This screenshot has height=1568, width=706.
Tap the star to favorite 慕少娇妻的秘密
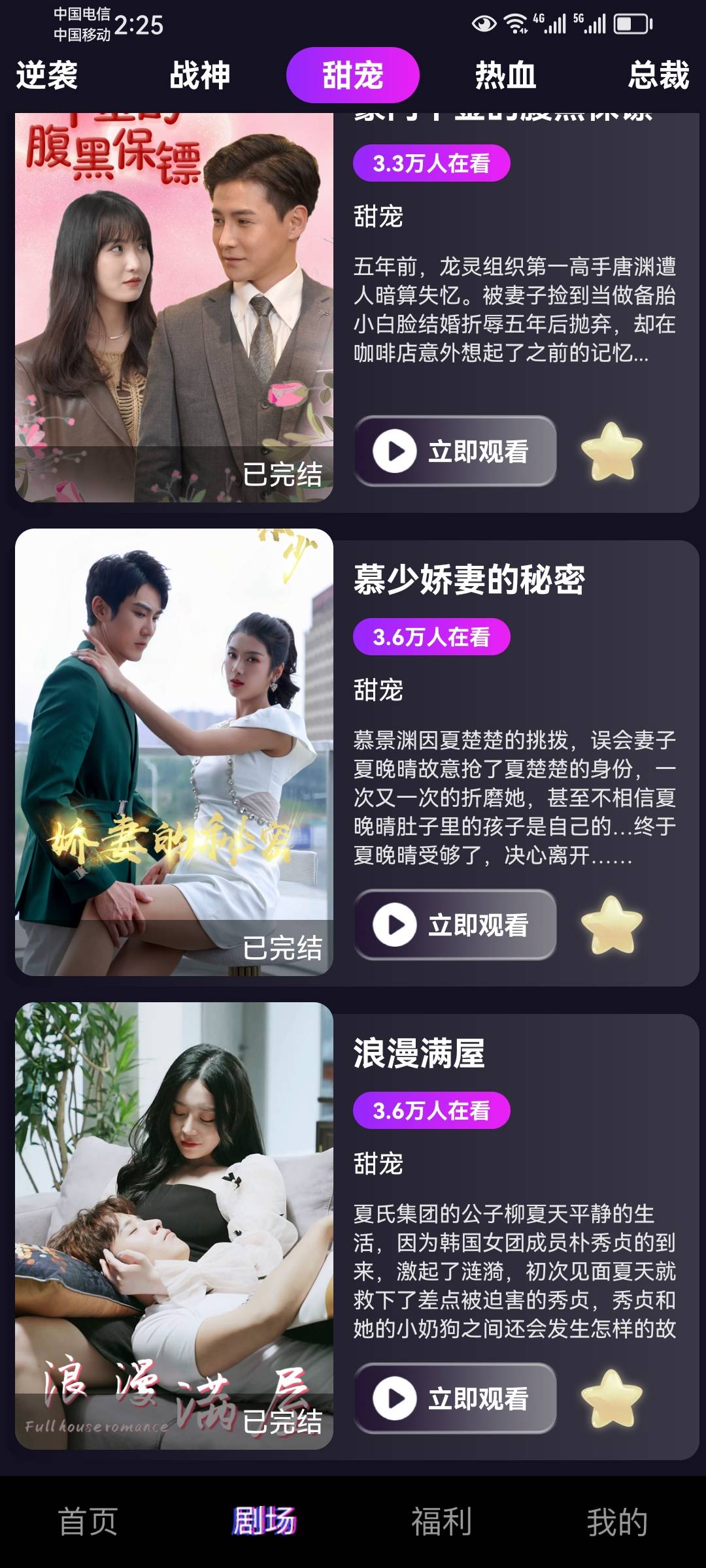point(613,923)
